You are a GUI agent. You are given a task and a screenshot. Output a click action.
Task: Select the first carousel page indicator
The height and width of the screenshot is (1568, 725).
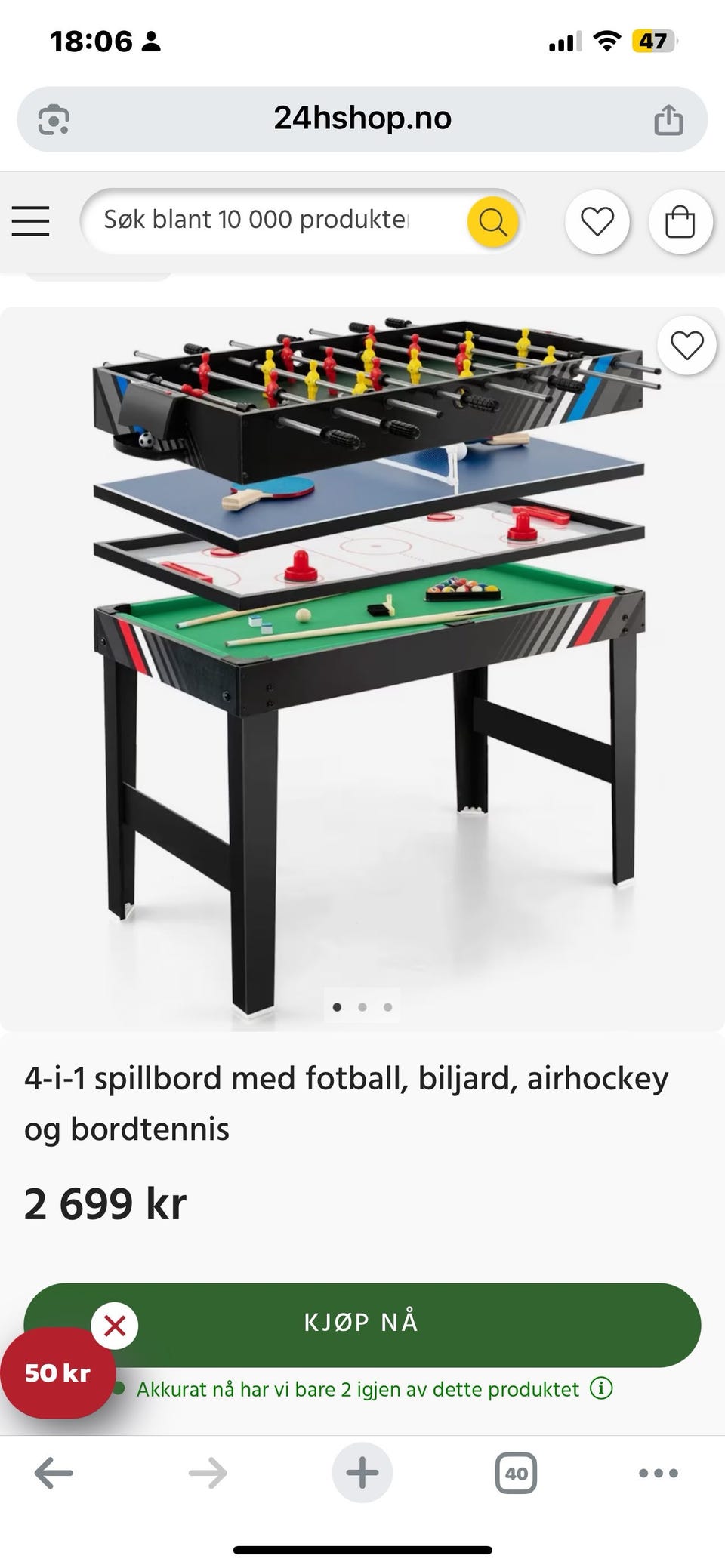tap(336, 1006)
